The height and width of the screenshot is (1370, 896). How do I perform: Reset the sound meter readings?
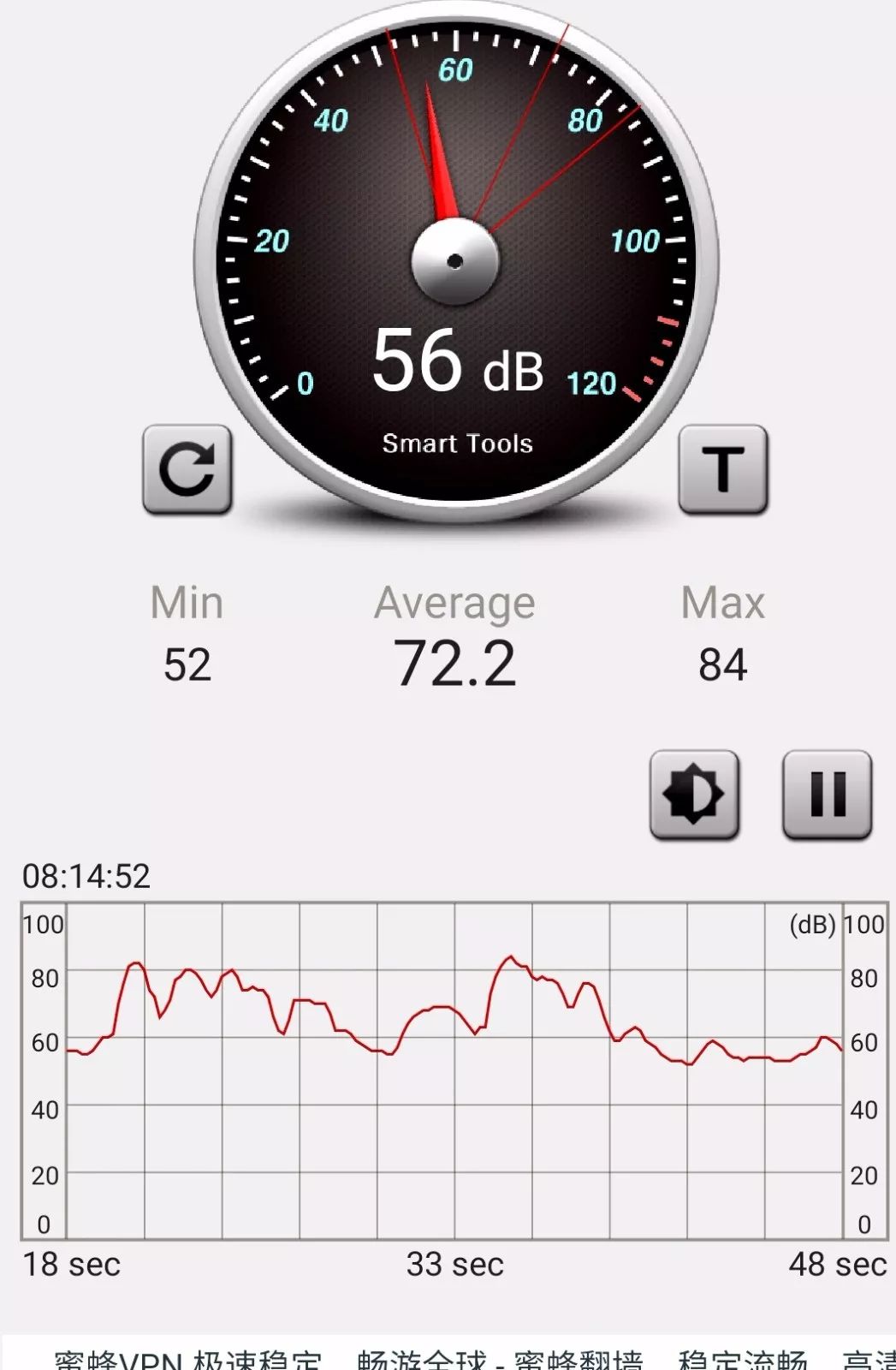(x=187, y=469)
